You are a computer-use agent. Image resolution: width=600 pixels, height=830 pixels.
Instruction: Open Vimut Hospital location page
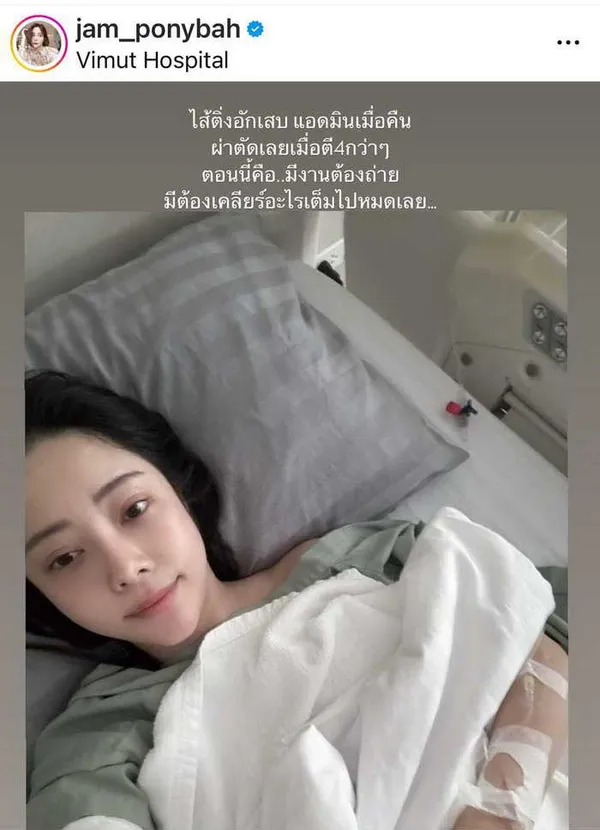(x=152, y=60)
